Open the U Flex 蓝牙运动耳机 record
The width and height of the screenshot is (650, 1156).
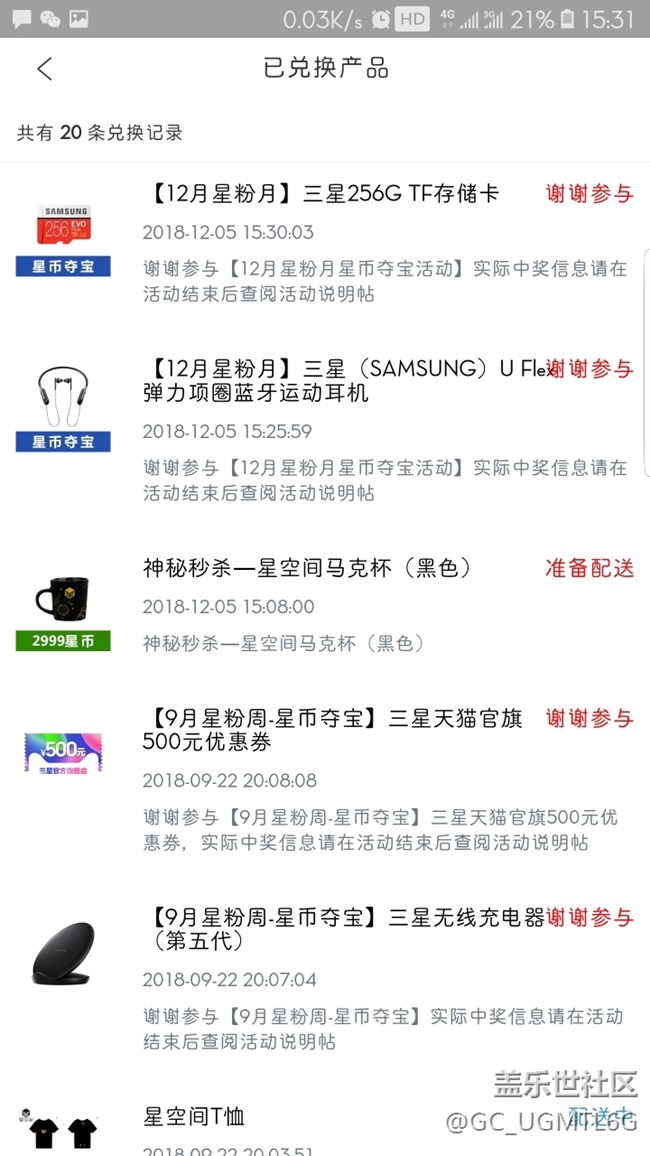(x=340, y=381)
